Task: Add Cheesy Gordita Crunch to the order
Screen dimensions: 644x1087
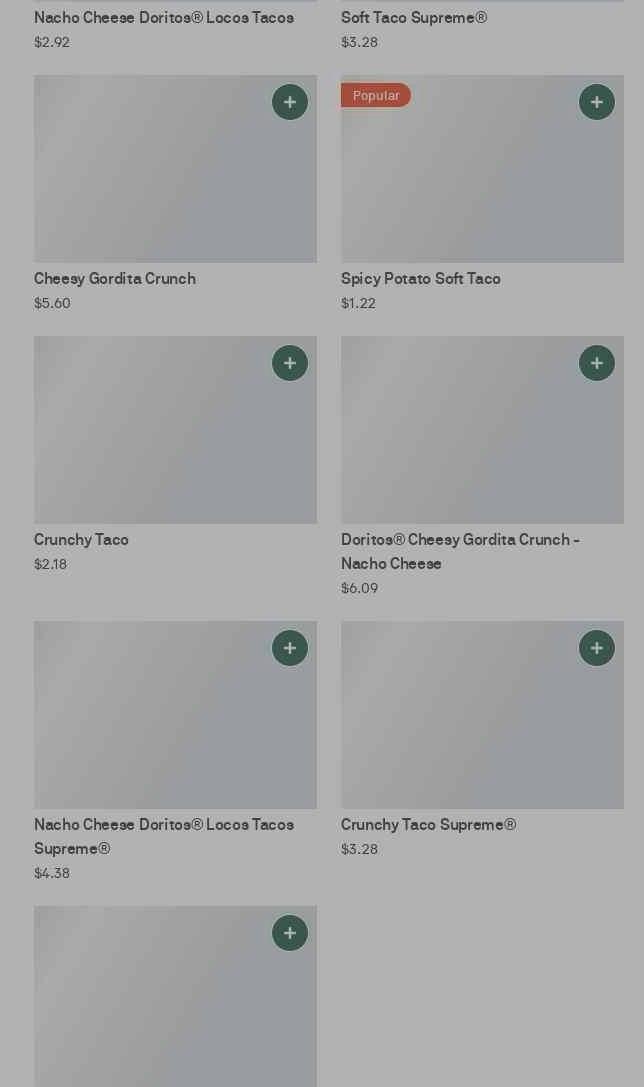Action: point(290,102)
